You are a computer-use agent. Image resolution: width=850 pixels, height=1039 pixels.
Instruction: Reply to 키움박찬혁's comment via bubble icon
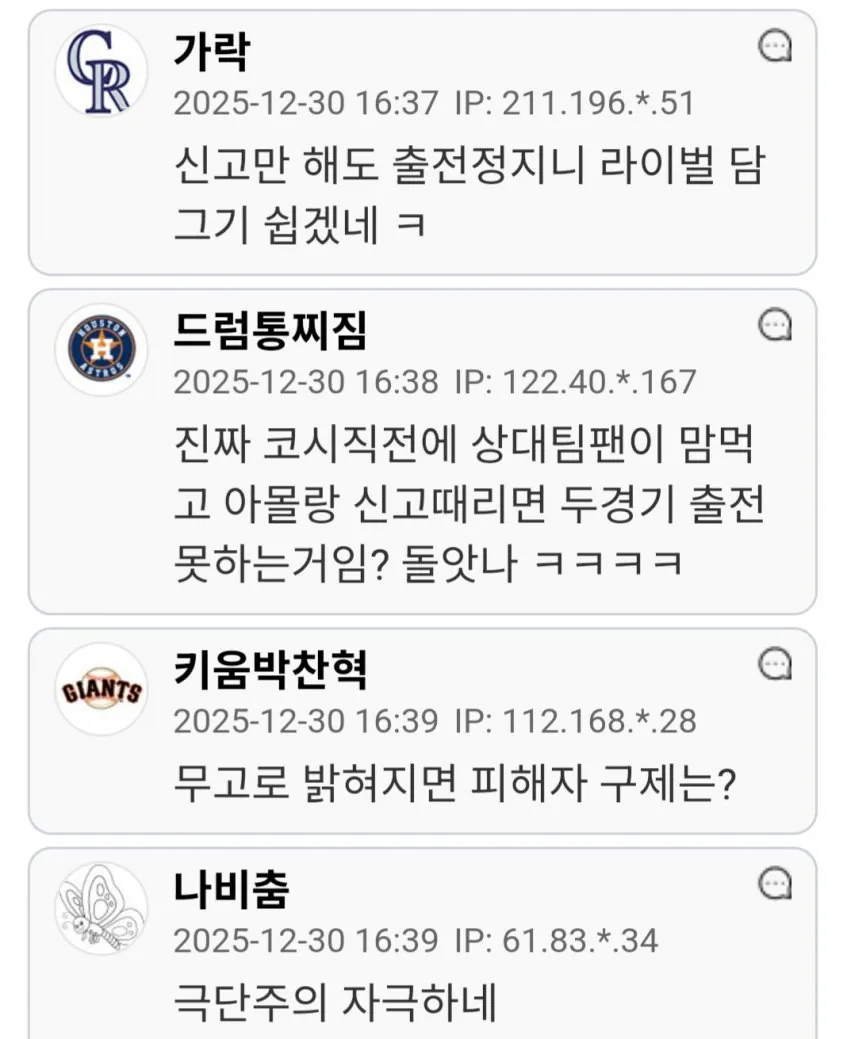pyautogui.click(x=775, y=663)
